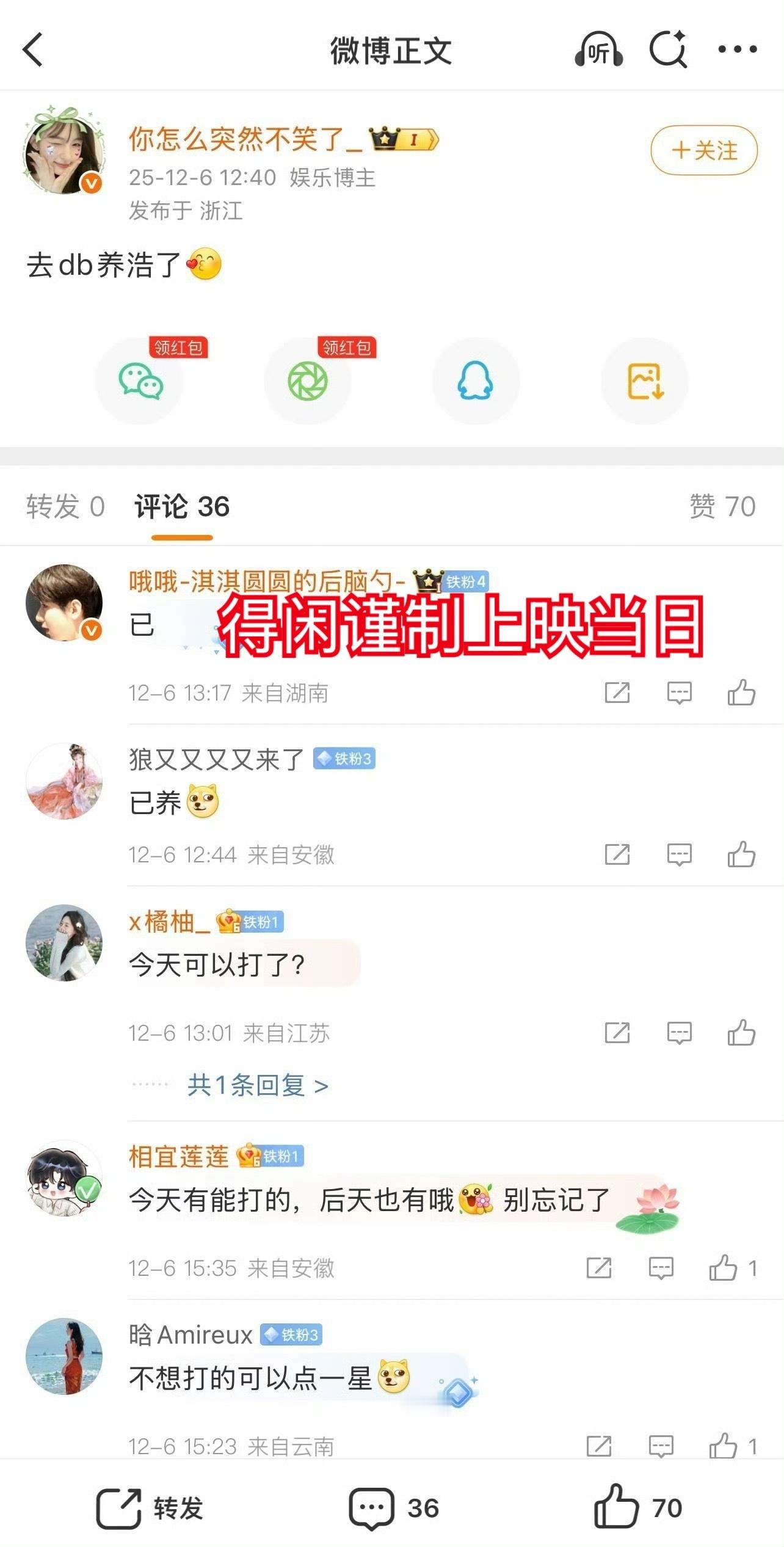
Task: Share the post via QQ icon
Action: pyautogui.click(x=476, y=381)
